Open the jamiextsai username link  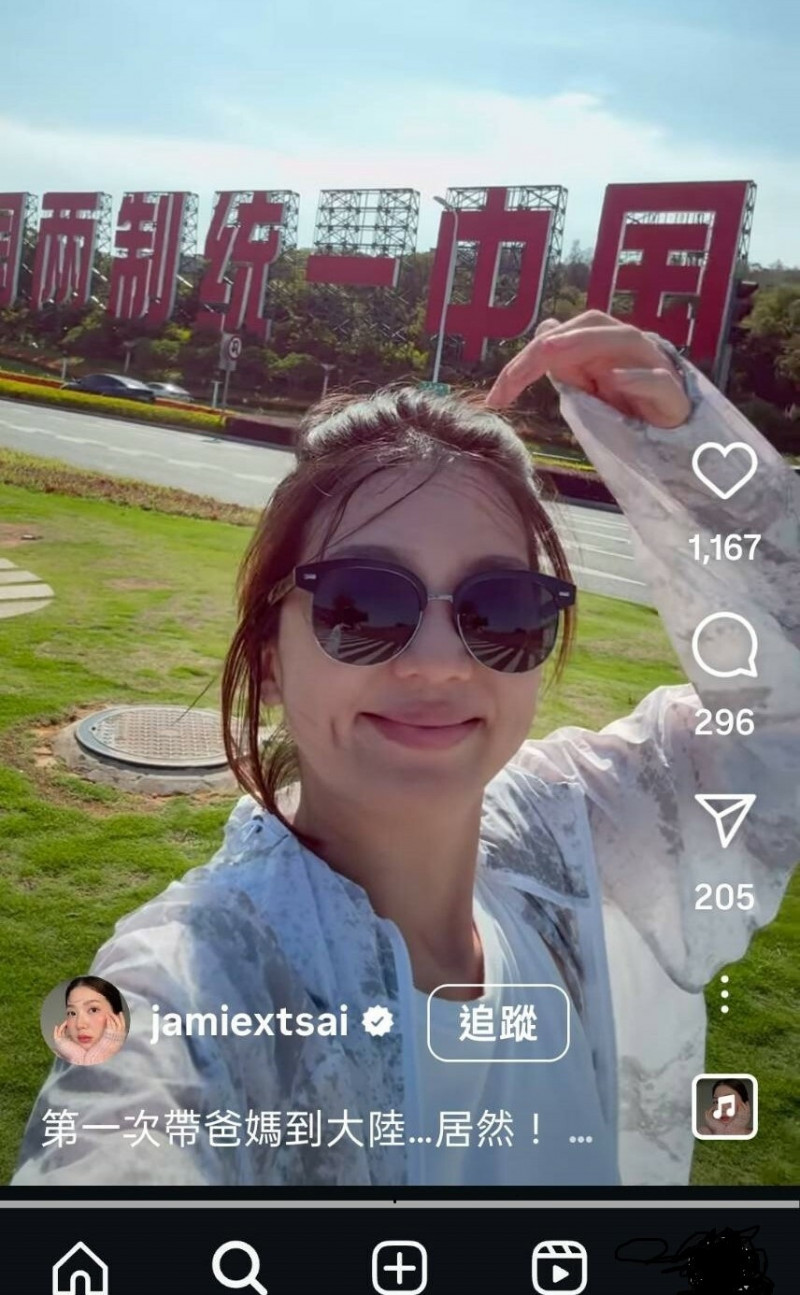248,1023
